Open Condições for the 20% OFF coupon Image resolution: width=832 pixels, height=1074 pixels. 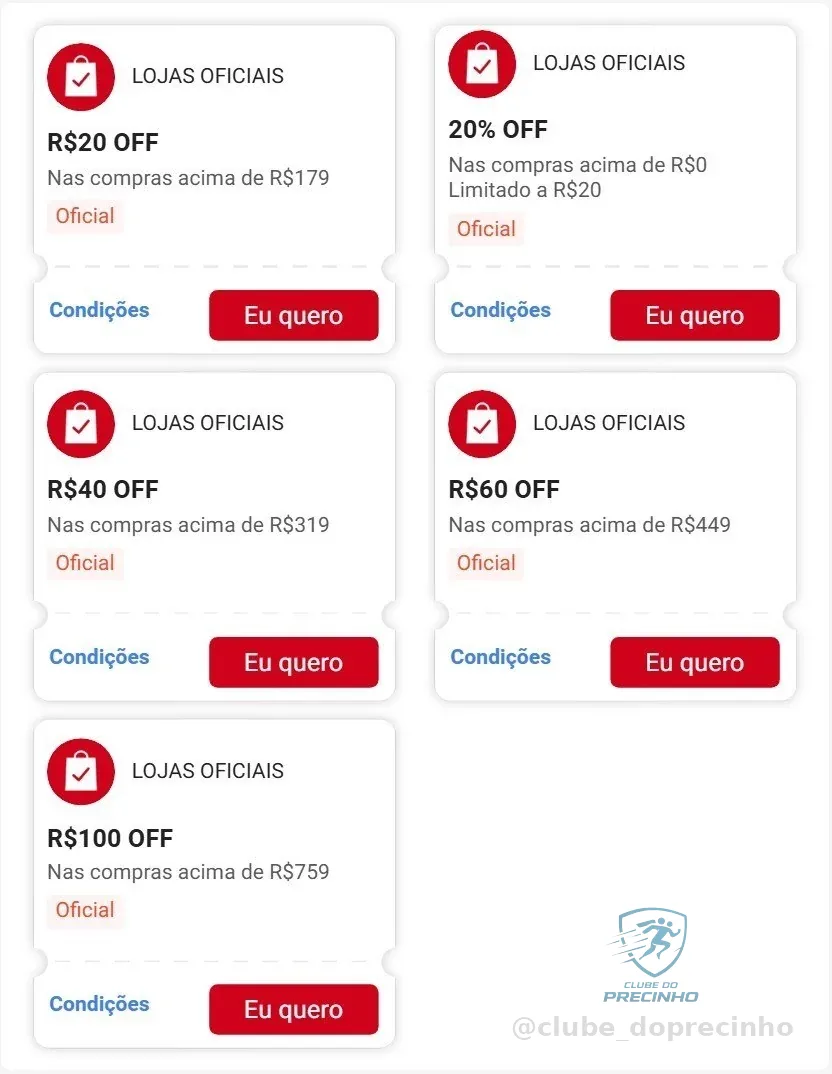pos(500,310)
